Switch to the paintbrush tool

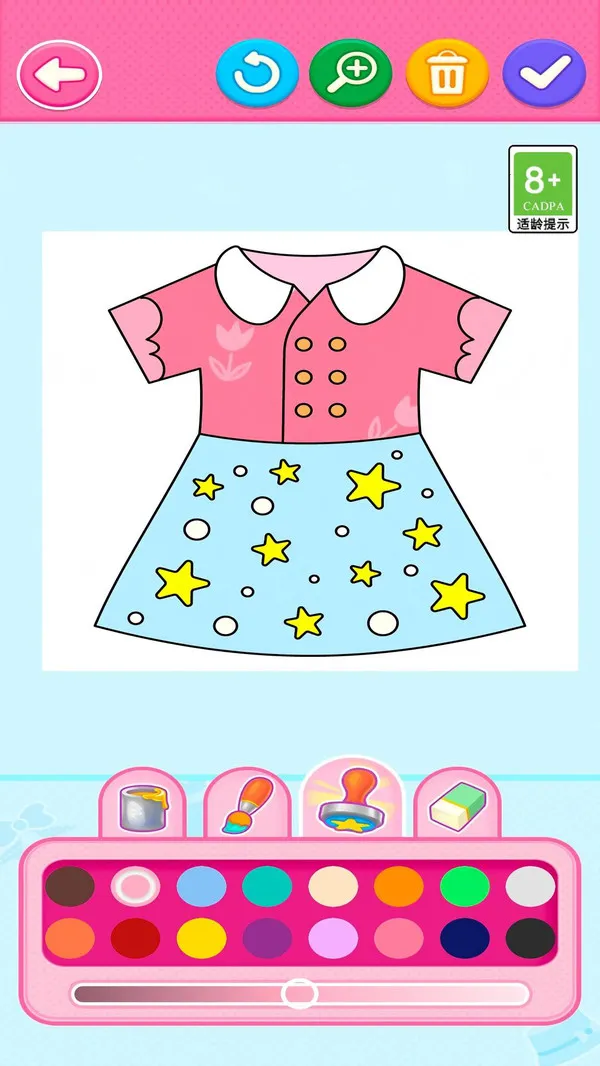click(x=247, y=806)
